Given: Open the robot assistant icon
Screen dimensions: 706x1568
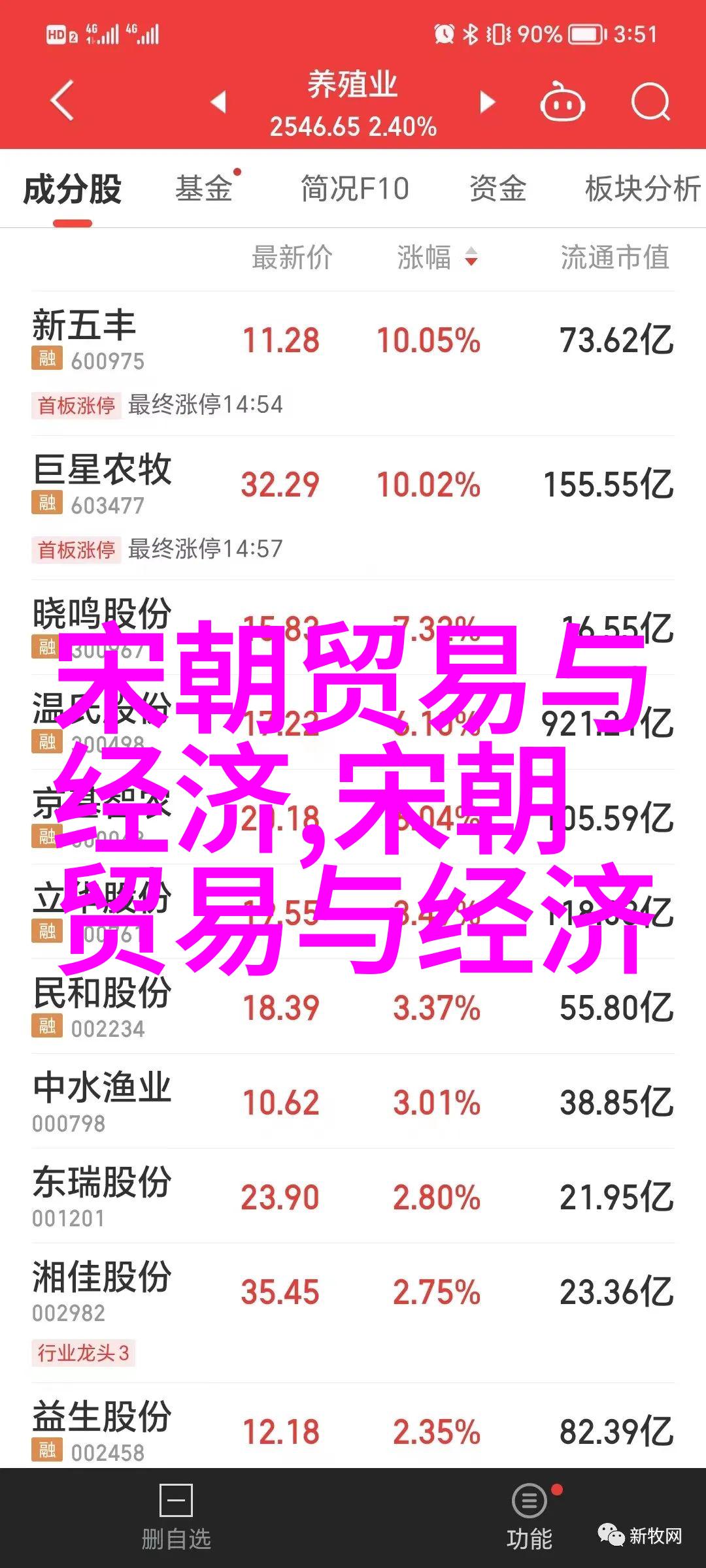Looking at the screenshot, I should tap(562, 102).
